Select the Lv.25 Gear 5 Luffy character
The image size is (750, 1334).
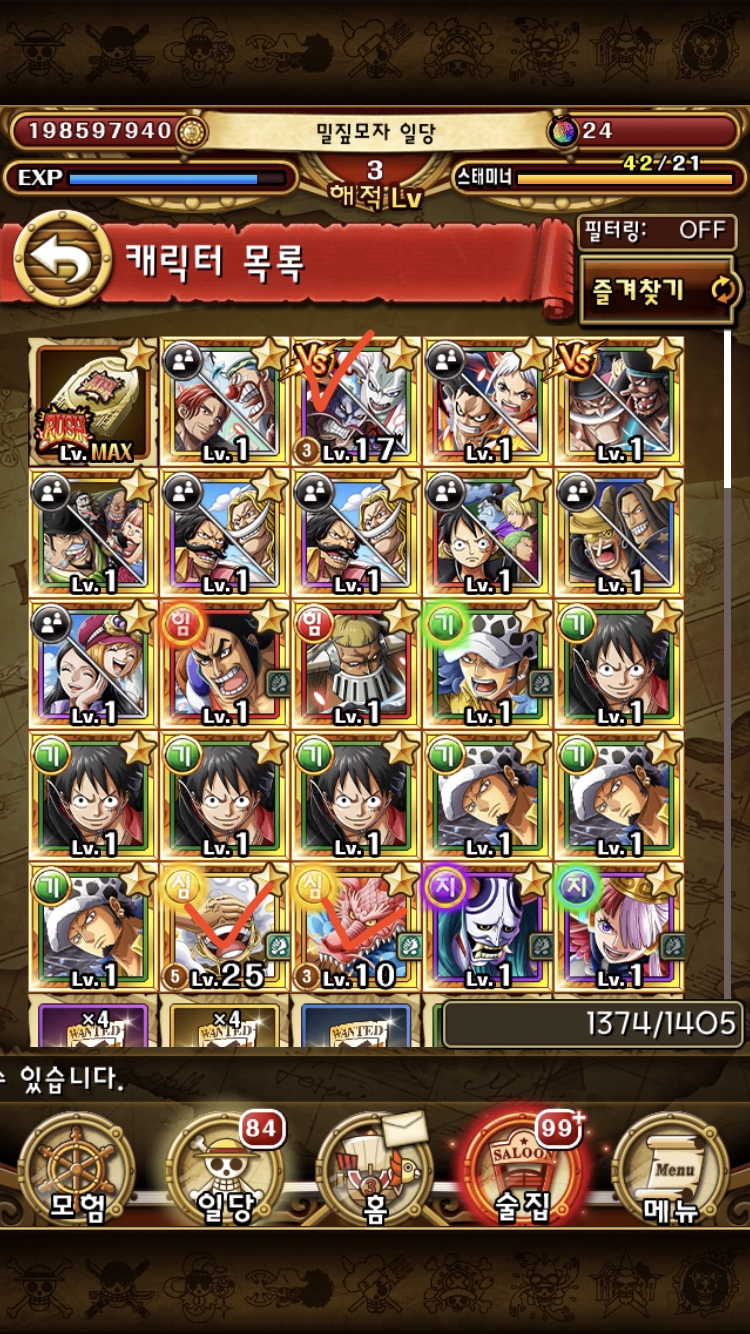[x=225, y=928]
